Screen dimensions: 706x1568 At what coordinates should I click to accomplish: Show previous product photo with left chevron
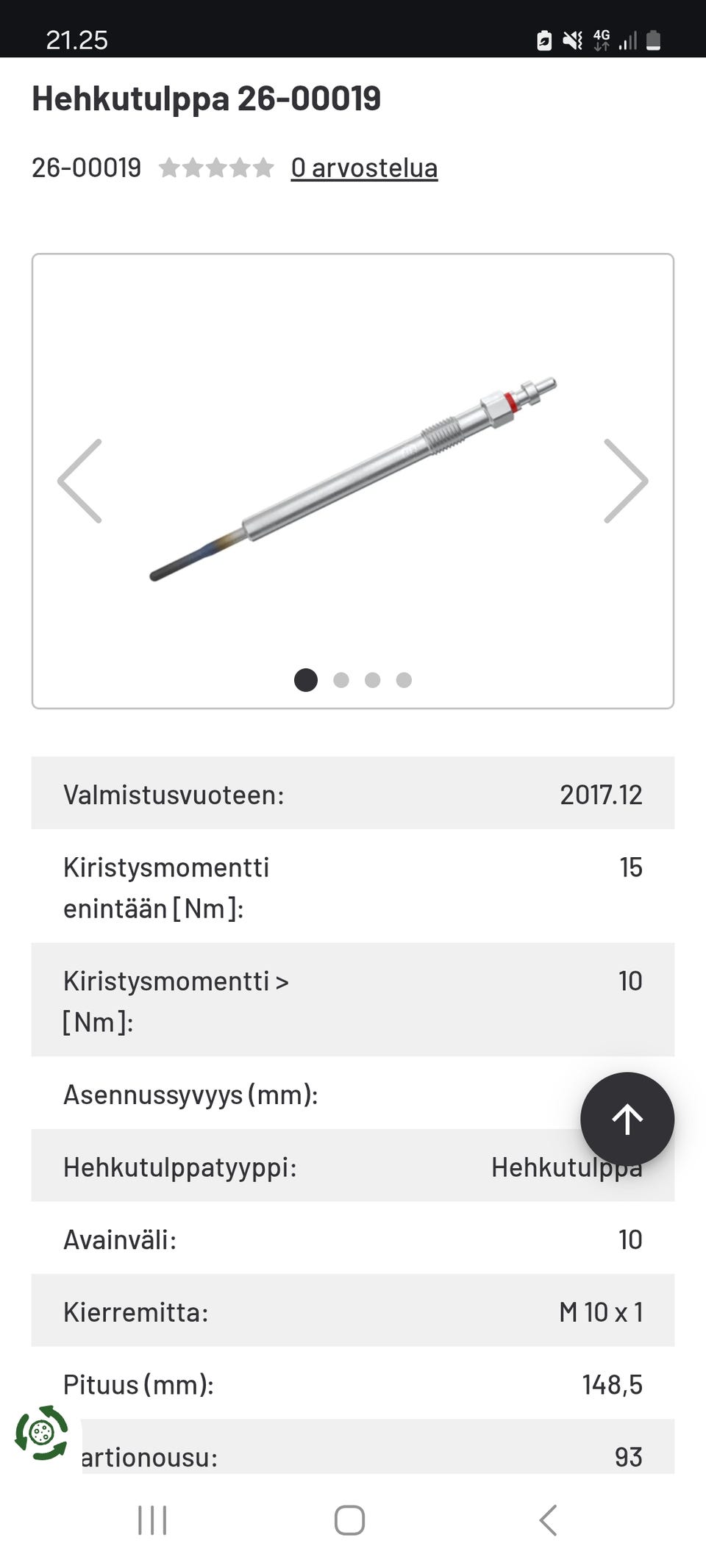(x=81, y=482)
